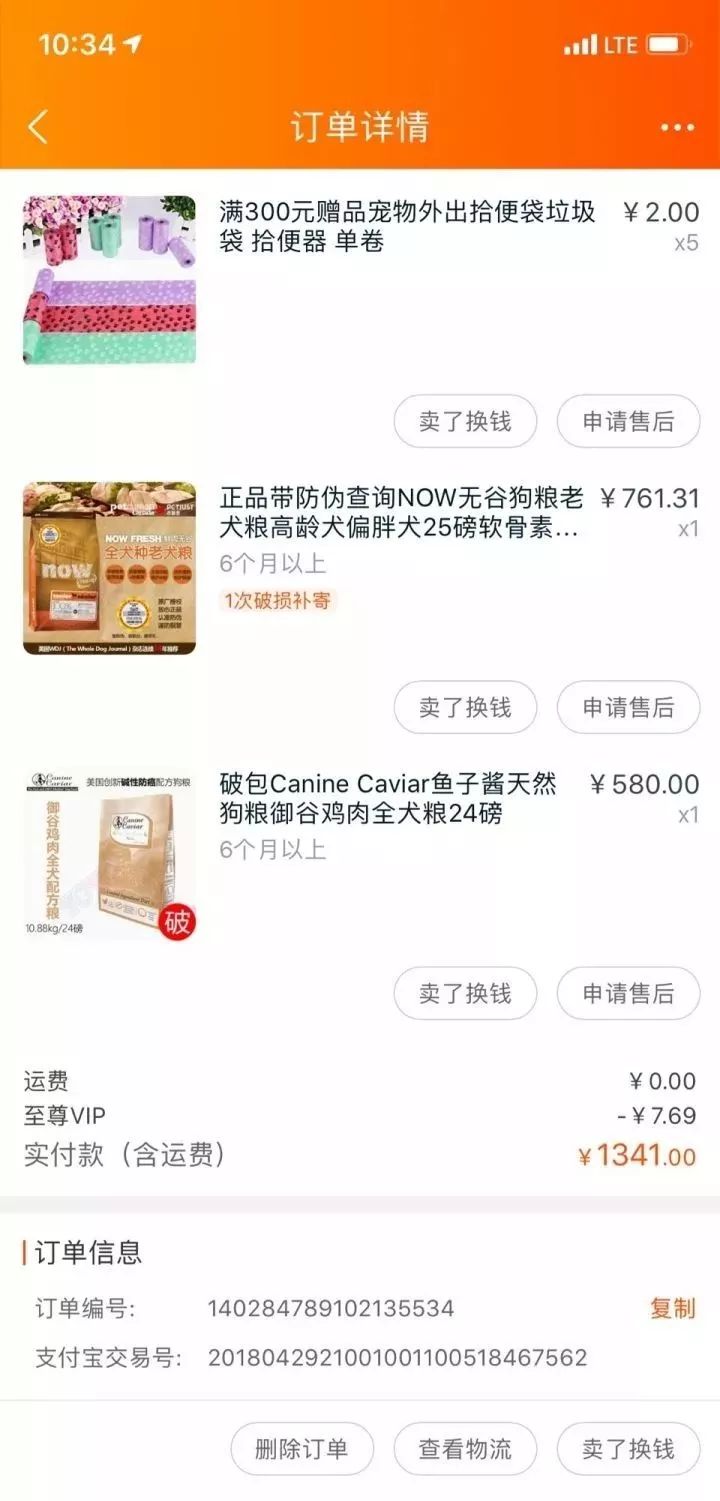Viewport: 720px width, 1501px height.
Task: Copy the order number with 复制
Action: [672, 1308]
